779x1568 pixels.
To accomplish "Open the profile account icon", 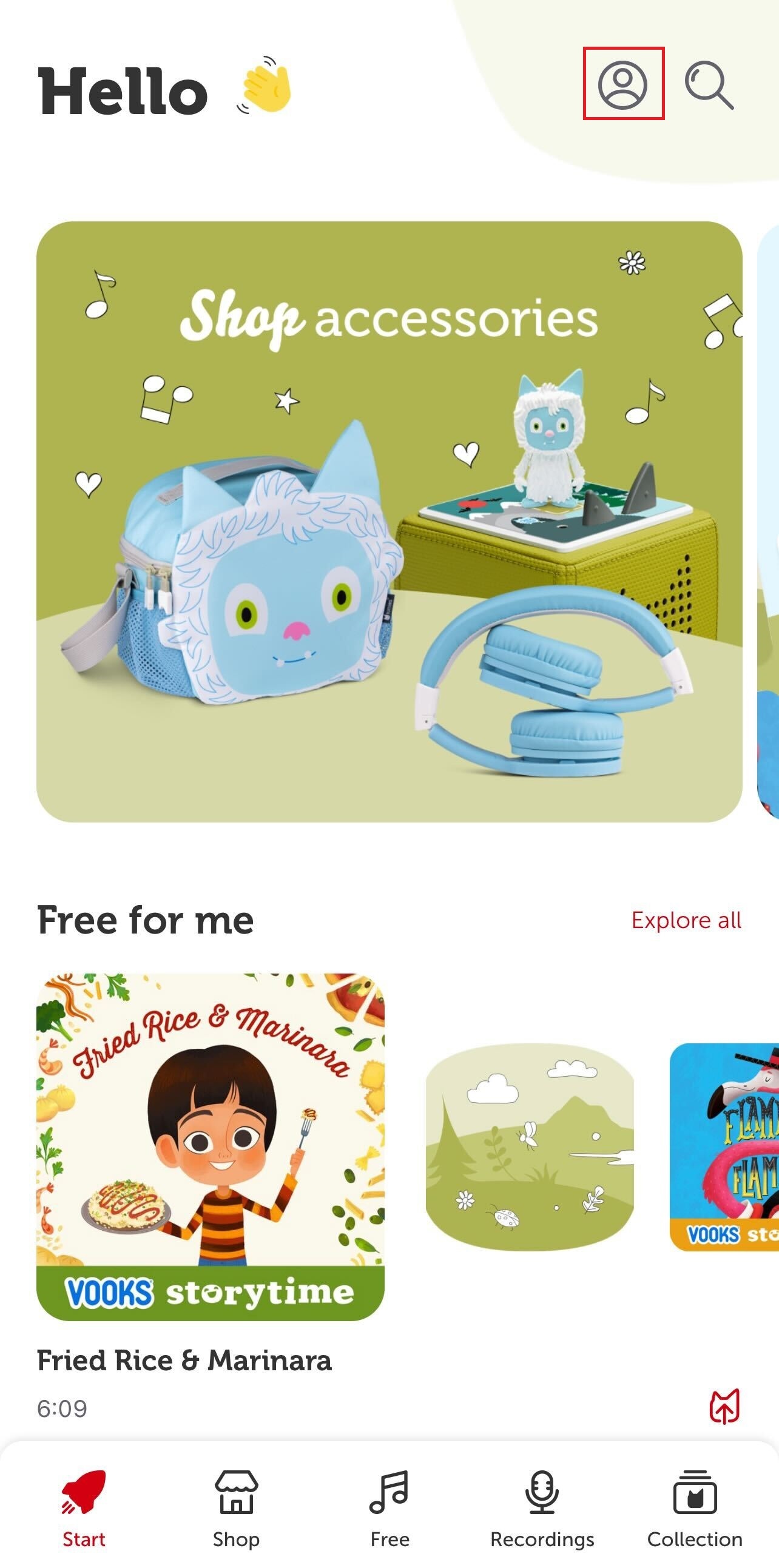I will 622,84.
